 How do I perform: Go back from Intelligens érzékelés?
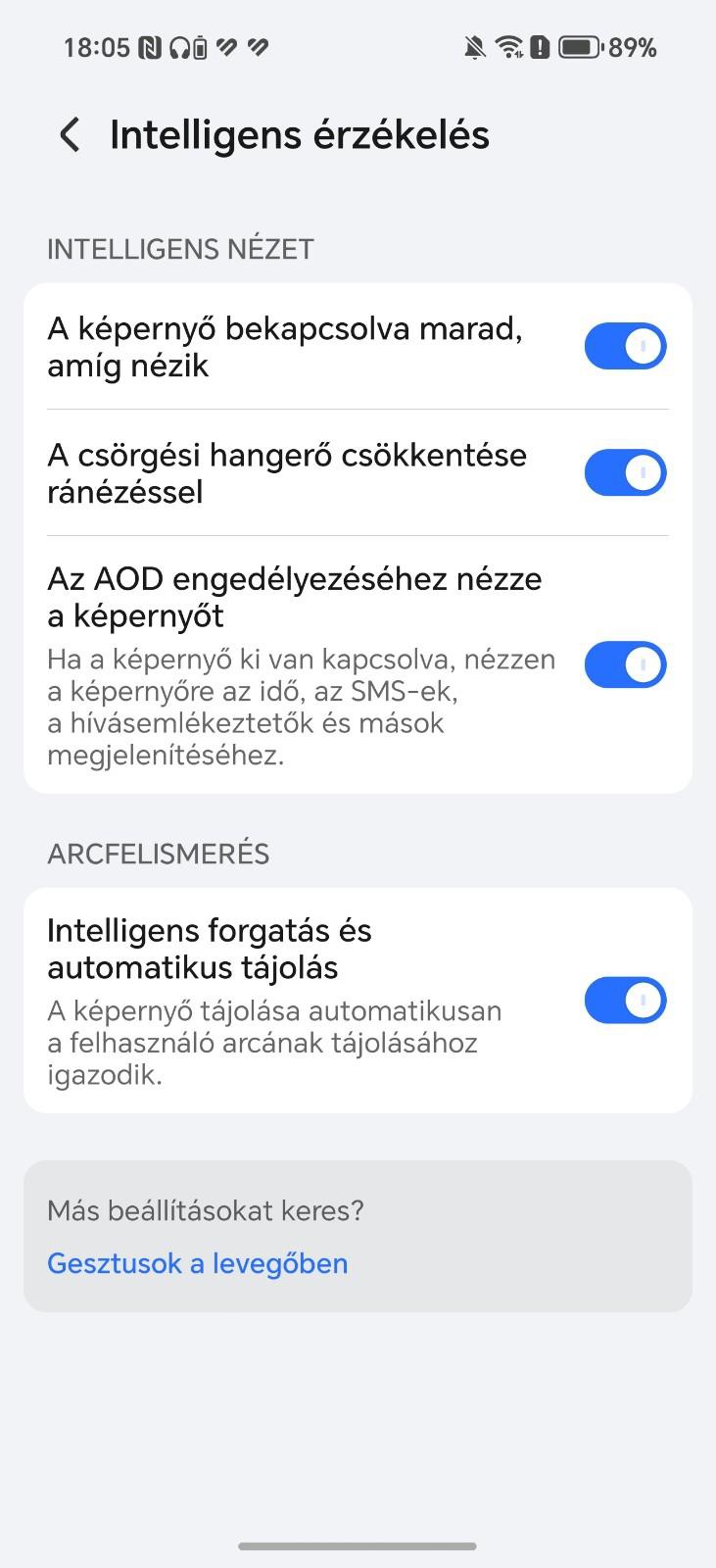point(69,135)
